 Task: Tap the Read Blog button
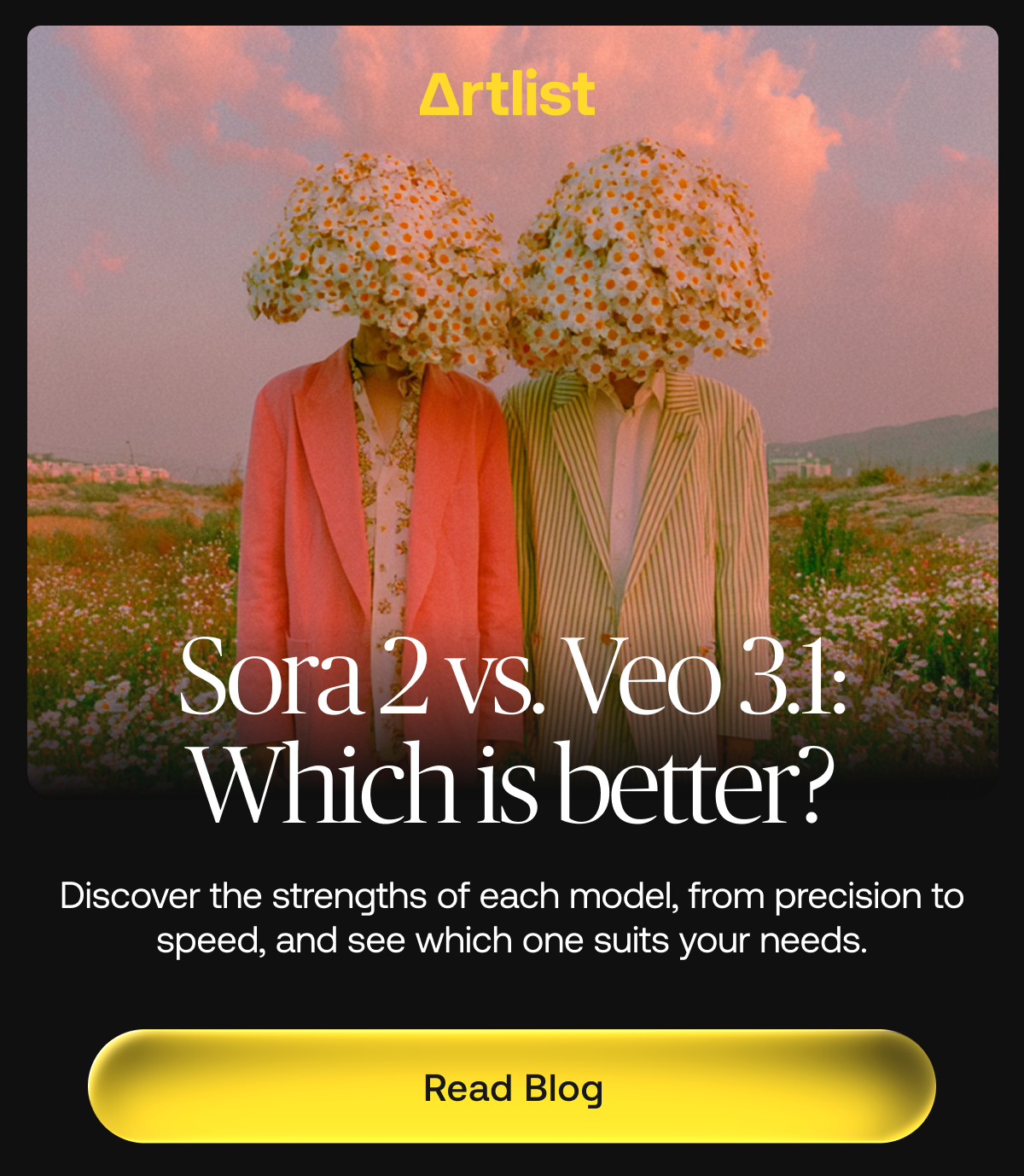[512, 1086]
